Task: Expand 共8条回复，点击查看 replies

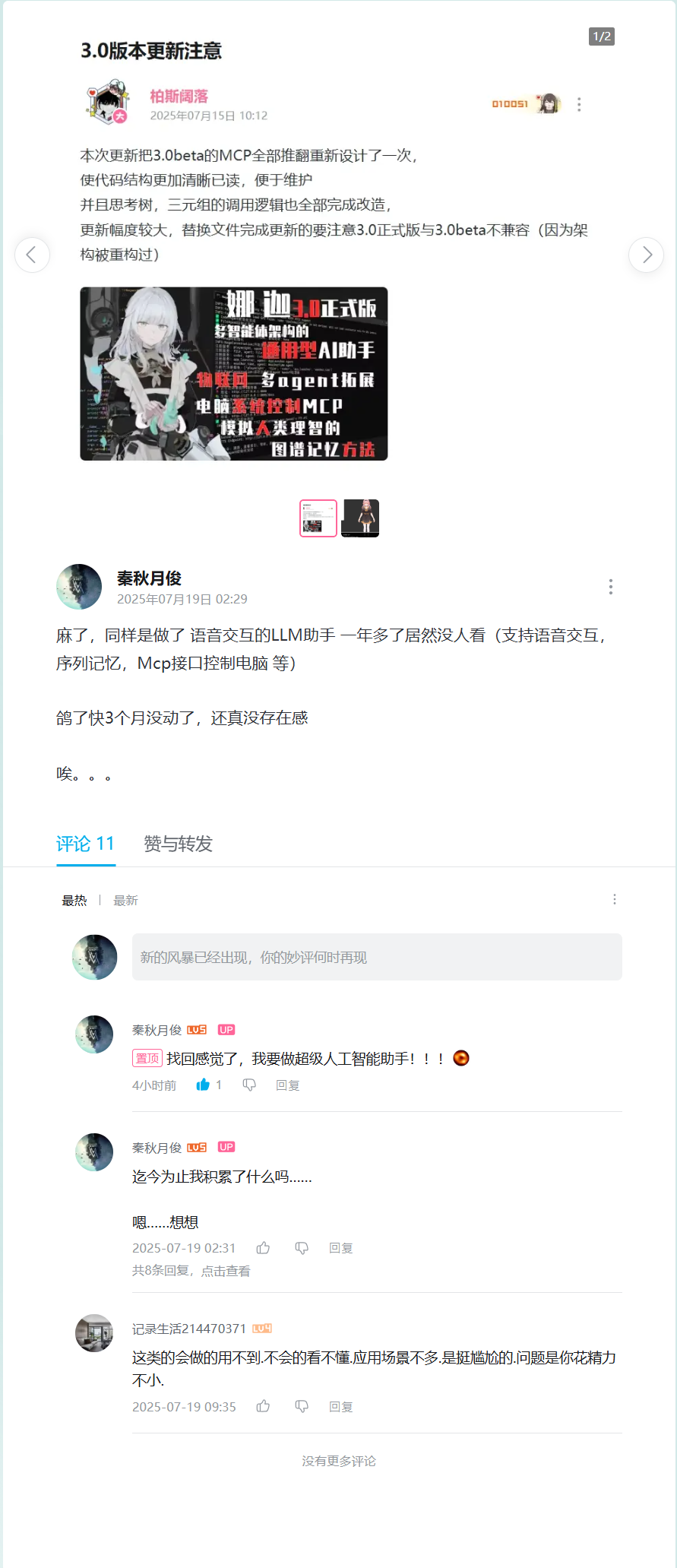Action: tap(191, 1271)
